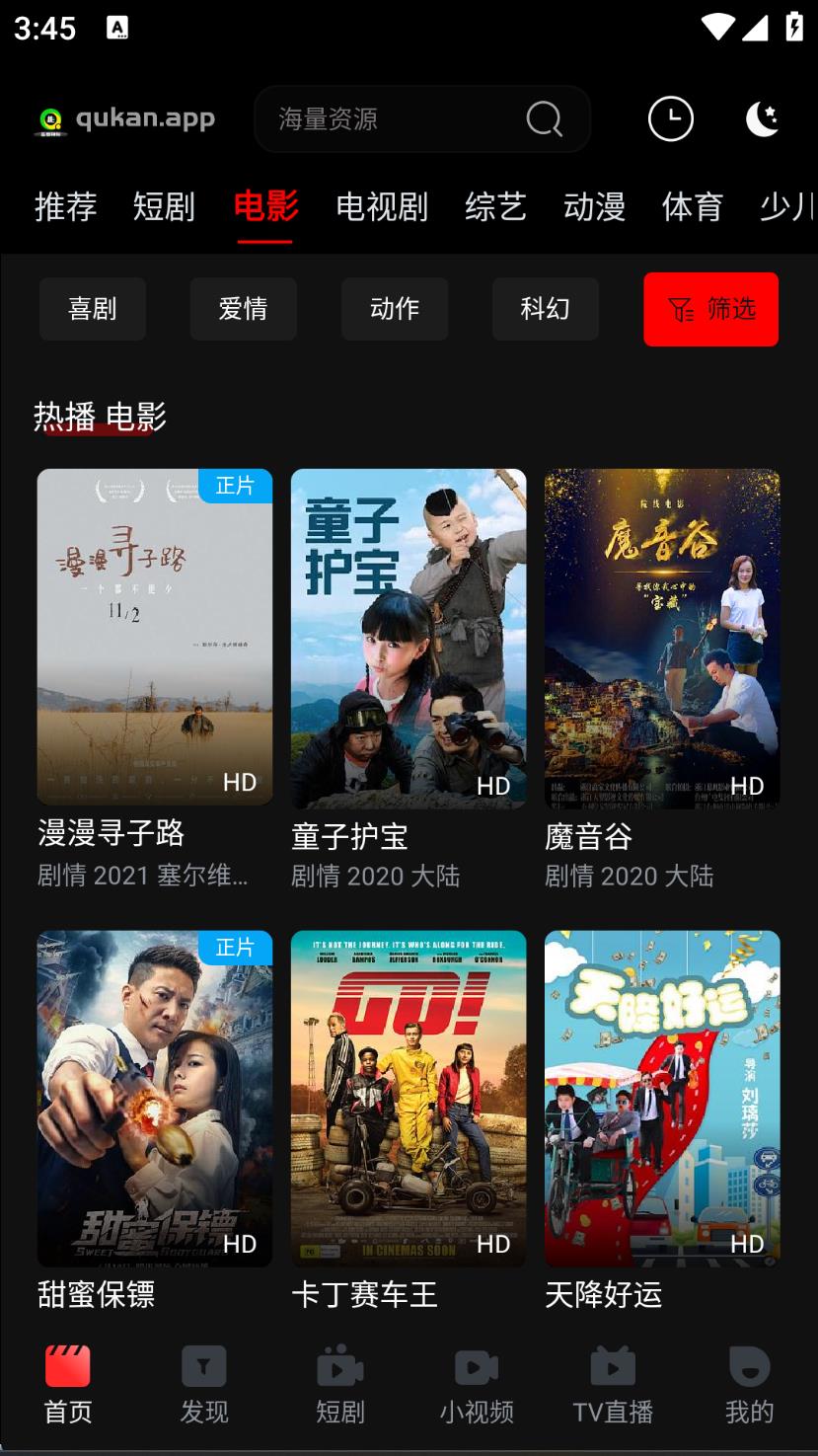Tap the 海量资源 search box
Screen dimensions: 818x1456
pyautogui.click(x=395, y=119)
